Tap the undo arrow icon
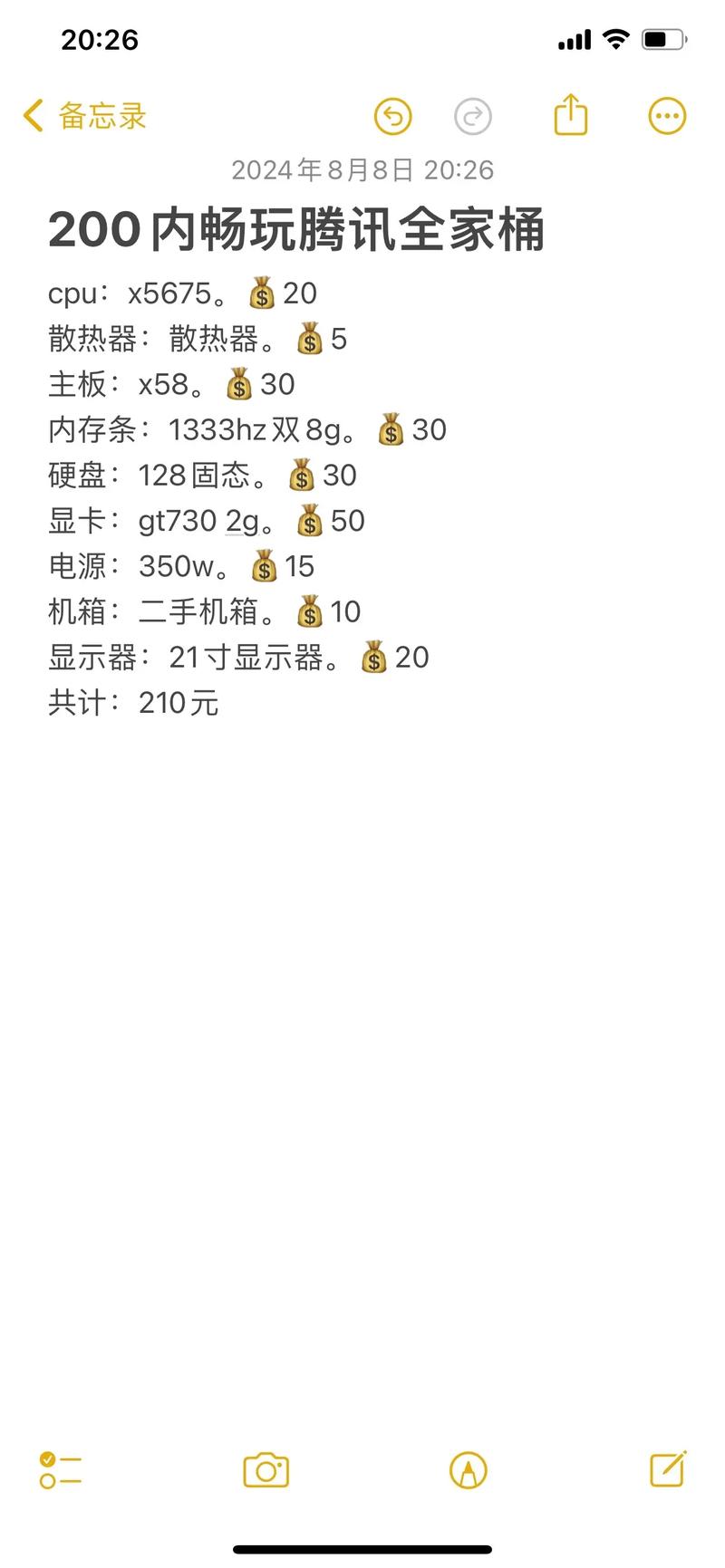This screenshot has width=725, height=1568. point(393,115)
